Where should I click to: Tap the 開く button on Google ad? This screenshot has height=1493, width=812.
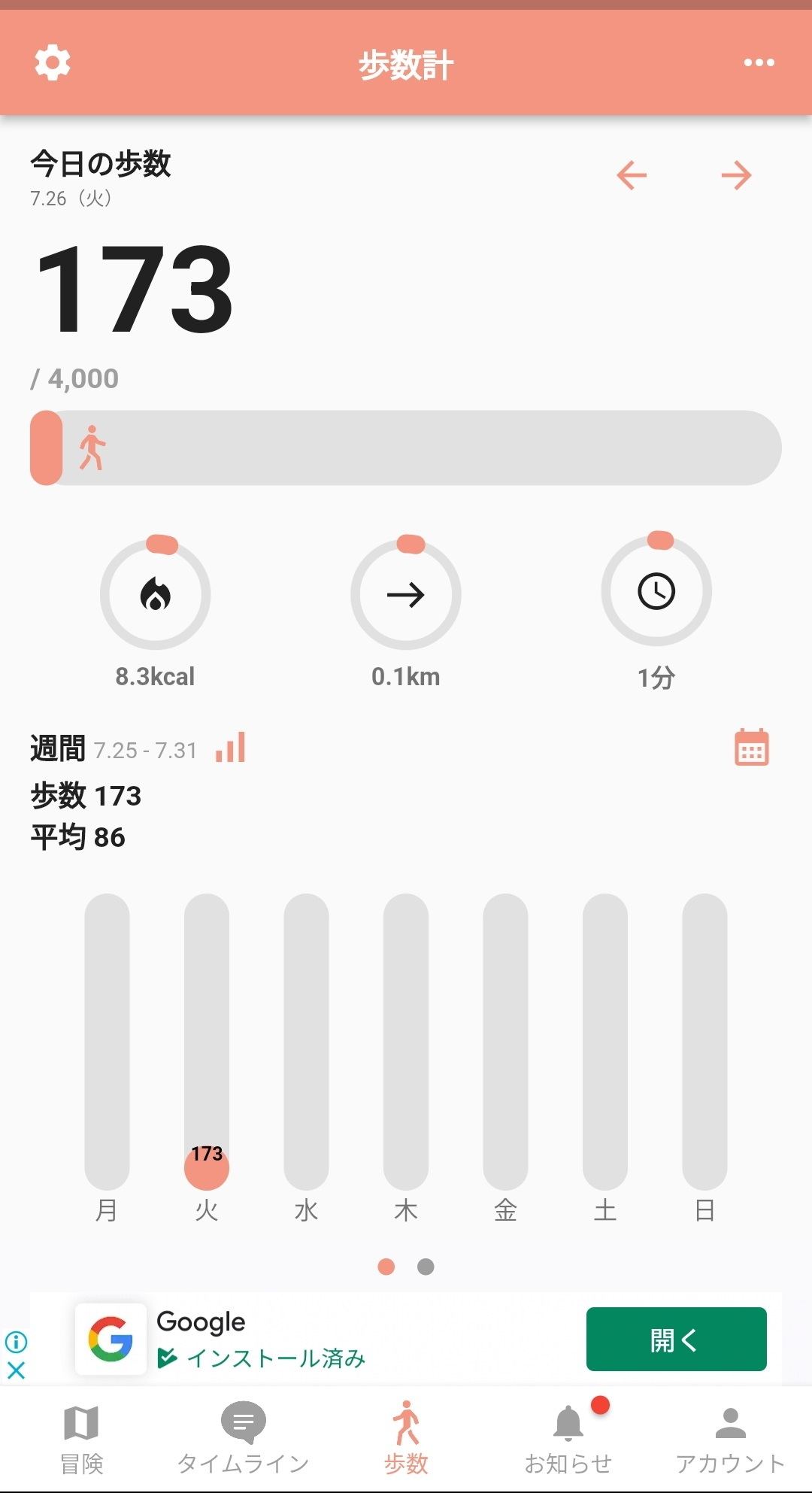click(676, 1339)
